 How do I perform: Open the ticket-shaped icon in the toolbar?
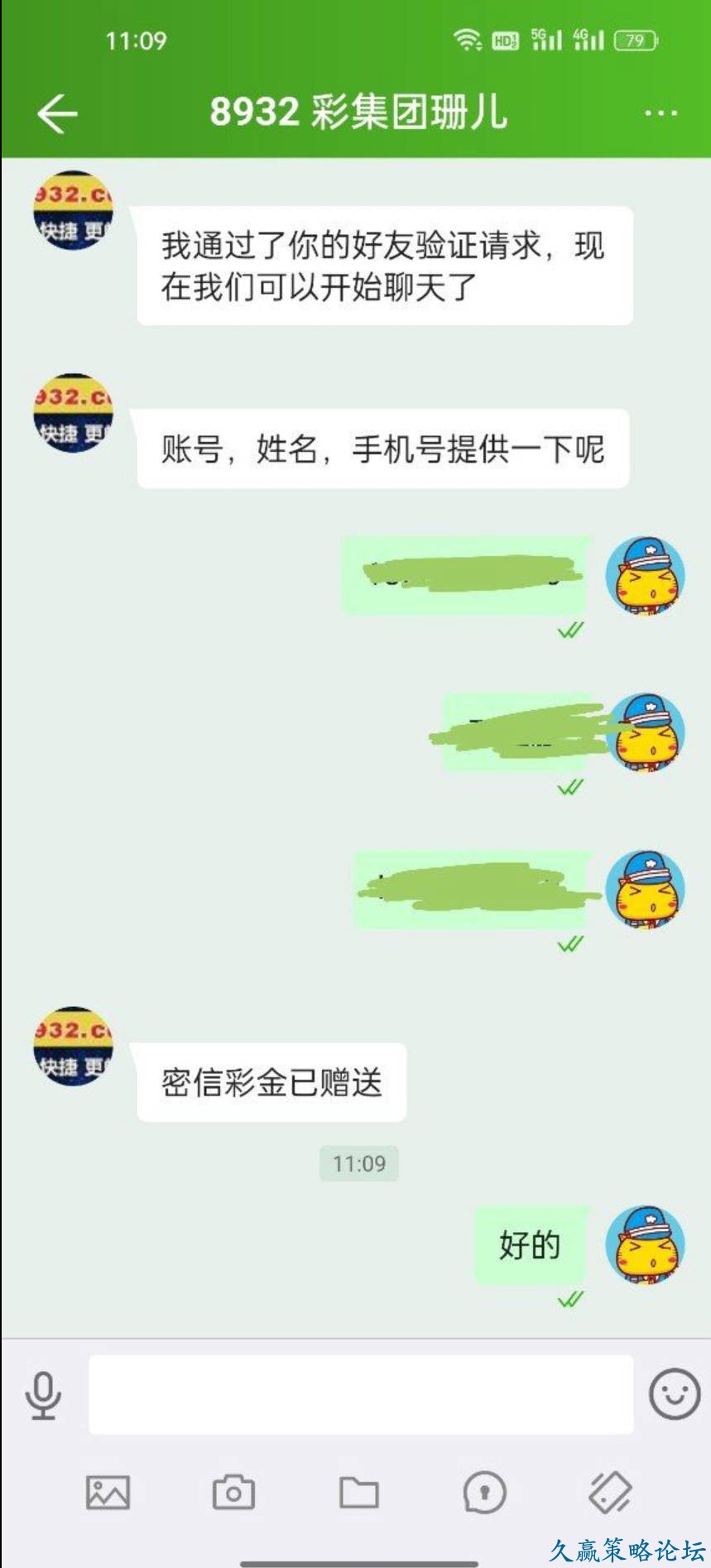pos(610,1493)
